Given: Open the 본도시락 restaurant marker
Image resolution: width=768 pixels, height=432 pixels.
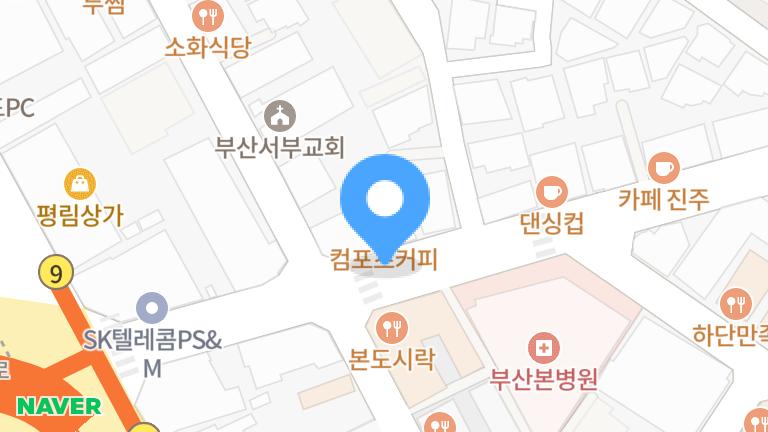Looking at the screenshot, I should (391, 326).
